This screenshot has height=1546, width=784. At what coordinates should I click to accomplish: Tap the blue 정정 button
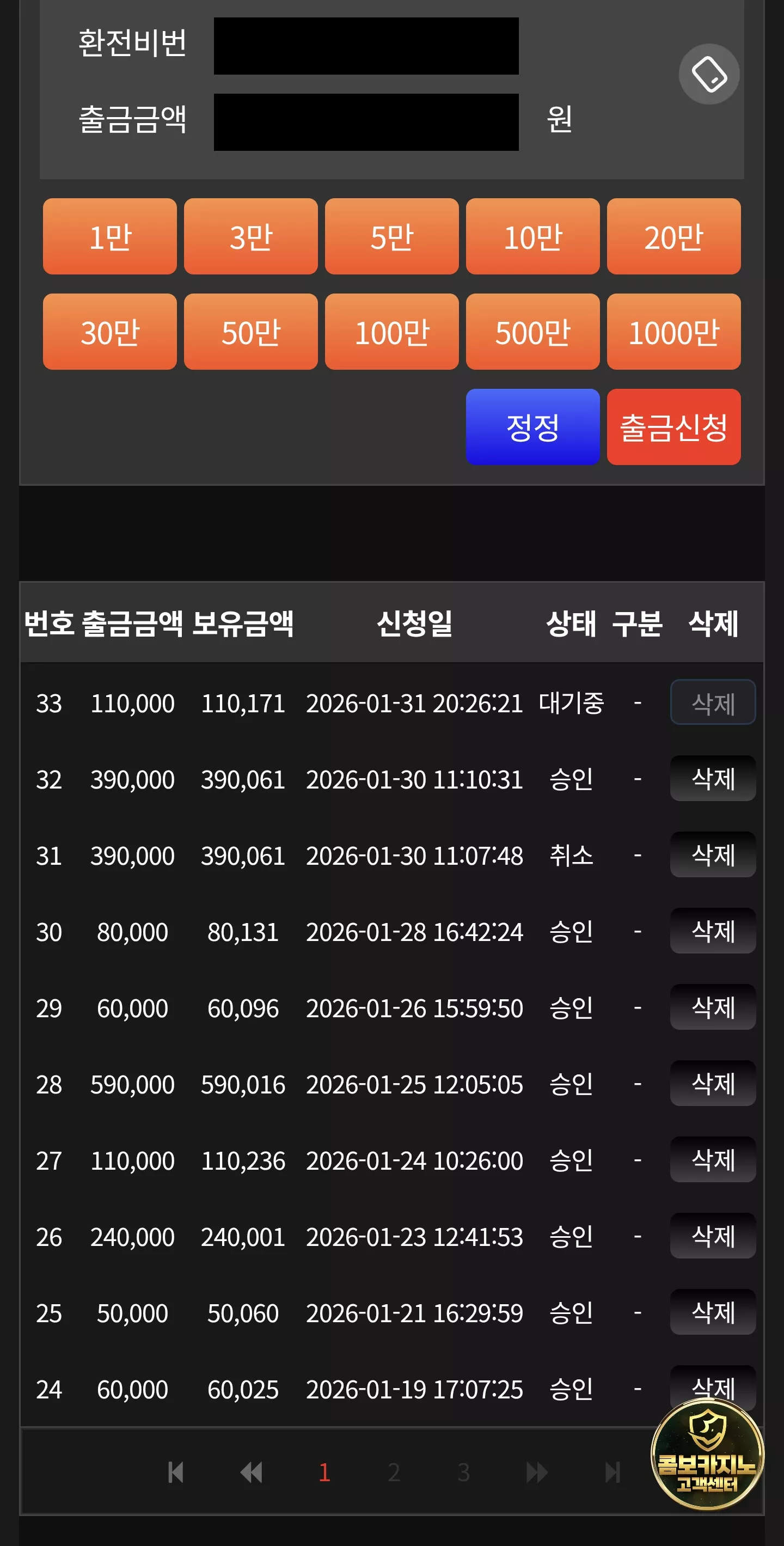[532, 427]
